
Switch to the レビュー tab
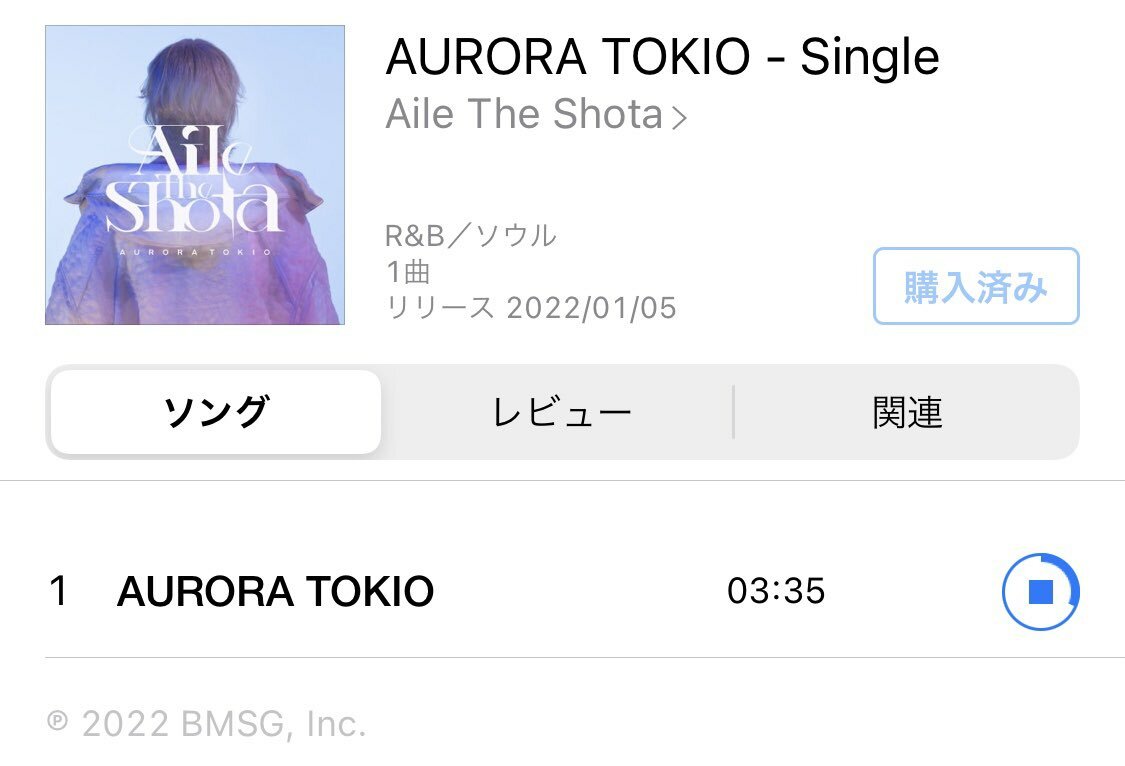[x=561, y=412]
